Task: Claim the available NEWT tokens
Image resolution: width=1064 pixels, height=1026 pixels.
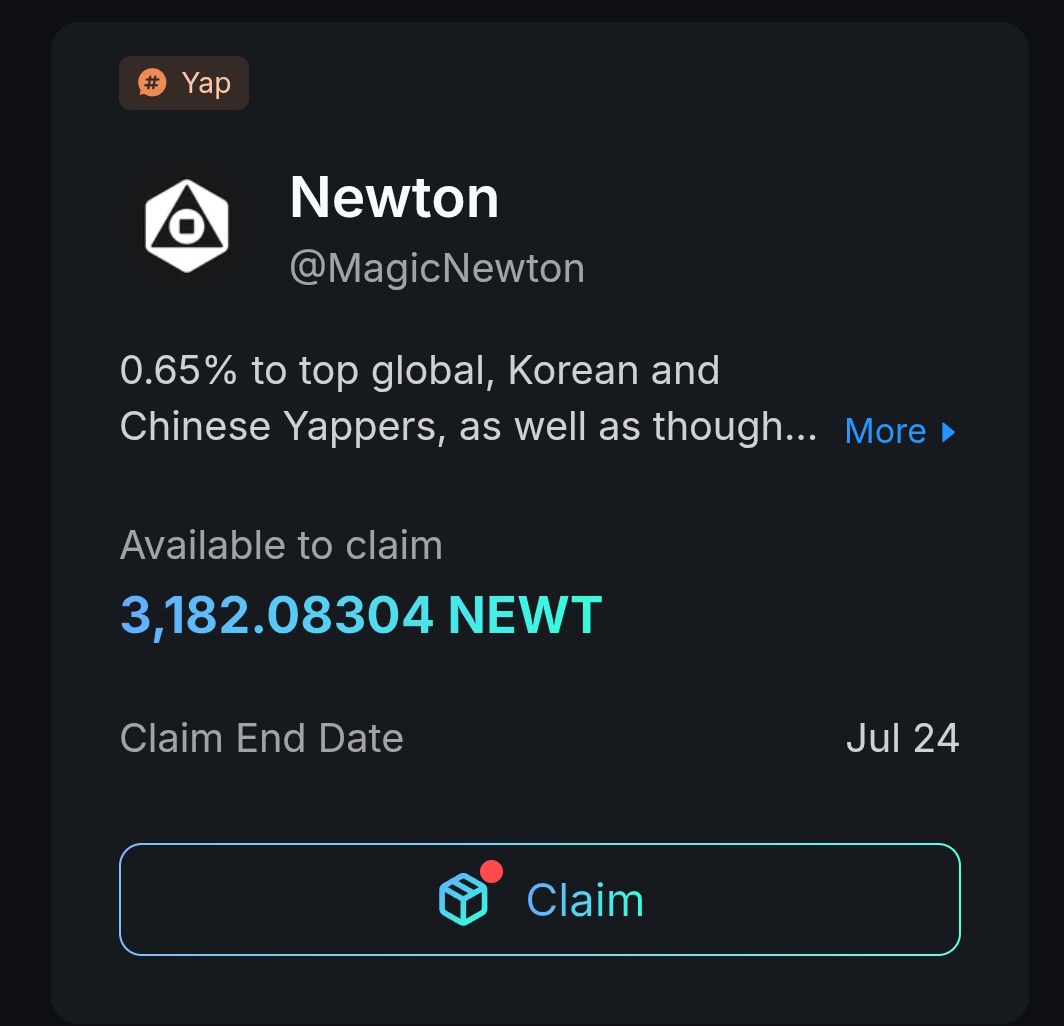Action: coord(540,899)
